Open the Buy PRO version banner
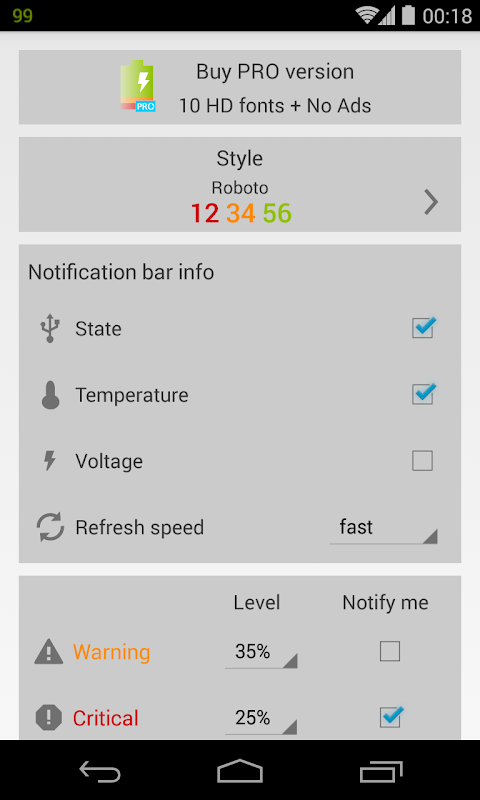The height and width of the screenshot is (800, 480). pos(240,87)
